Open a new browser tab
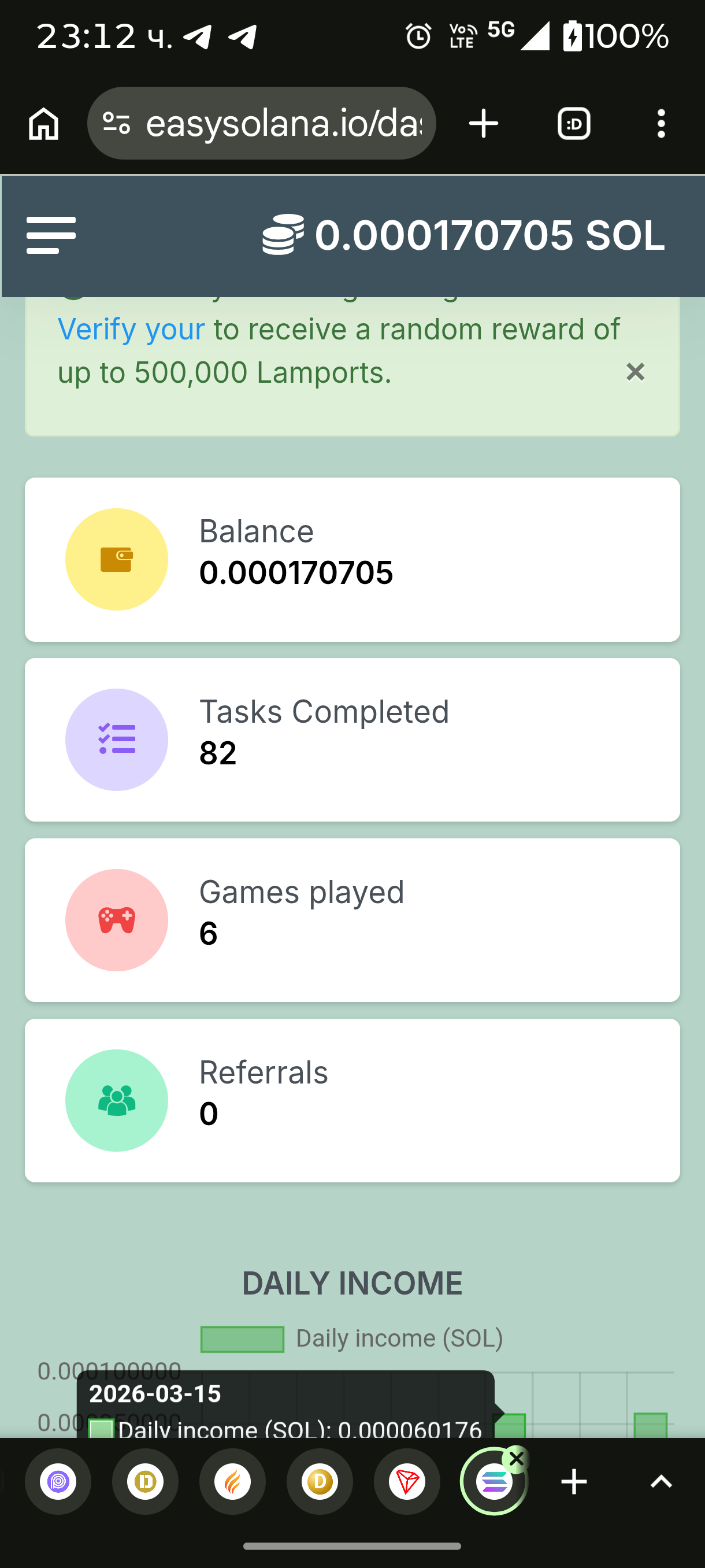The height and width of the screenshot is (1568, 705). tap(484, 124)
